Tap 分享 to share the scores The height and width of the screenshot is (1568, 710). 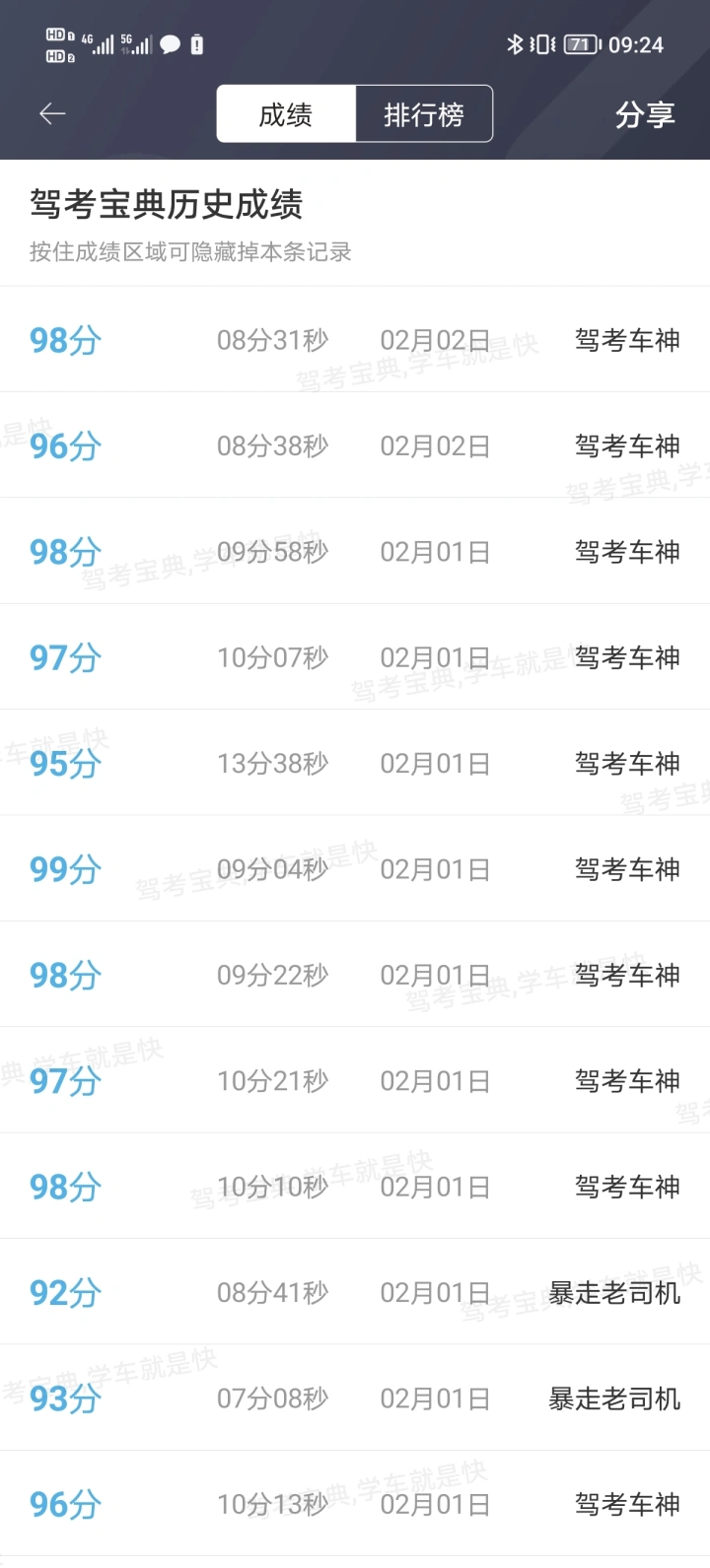click(x=645, y=114)
